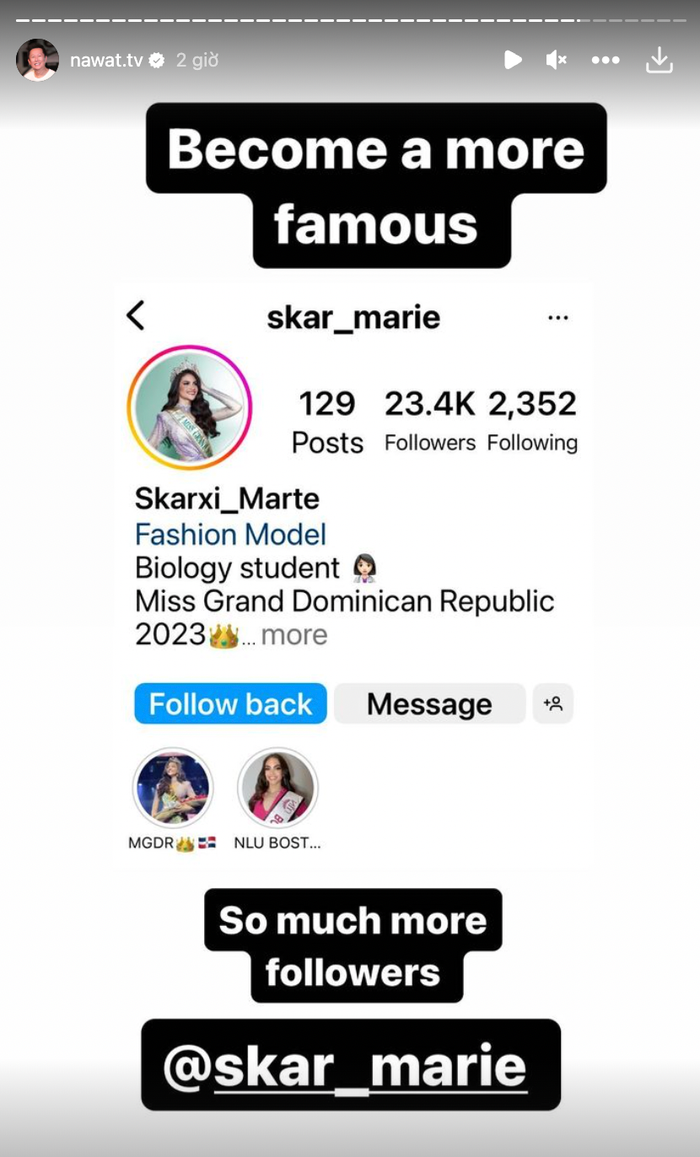700x1157 pixels.
Task: Open the three-dot more options menu
Action: (x=605, y=60)
